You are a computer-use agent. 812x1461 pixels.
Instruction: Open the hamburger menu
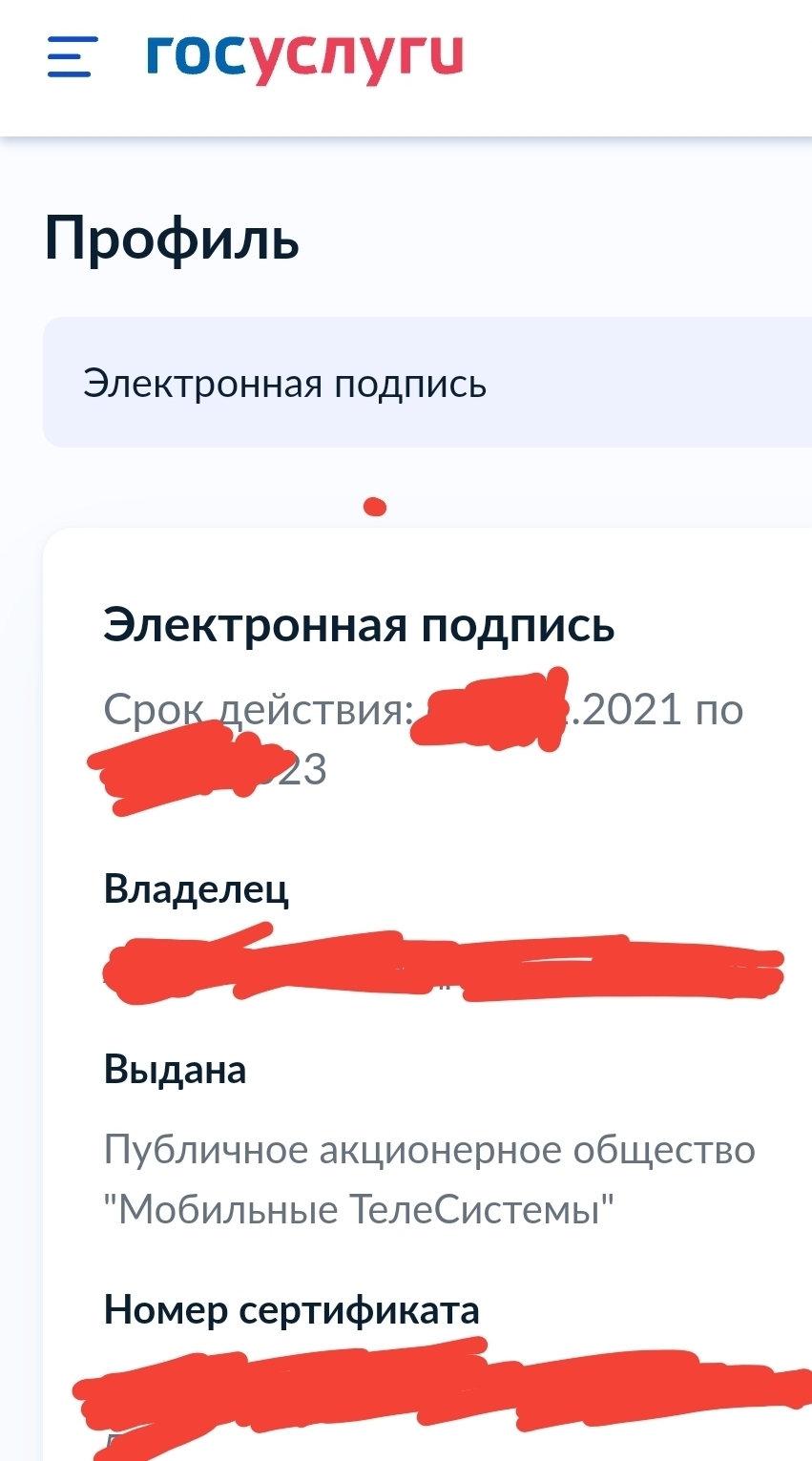(73, 56)
